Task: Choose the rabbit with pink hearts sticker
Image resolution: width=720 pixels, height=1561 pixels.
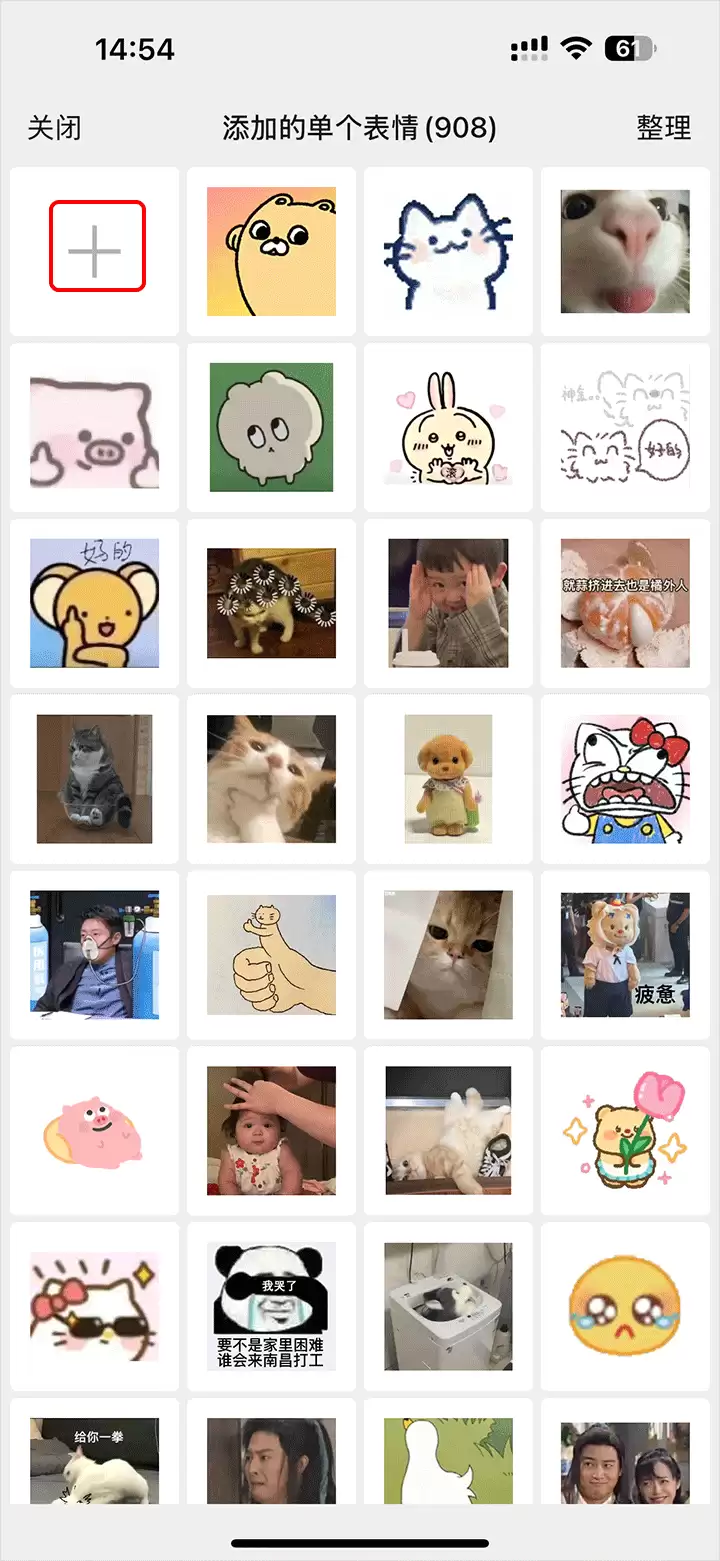Action: pos(448,428)
